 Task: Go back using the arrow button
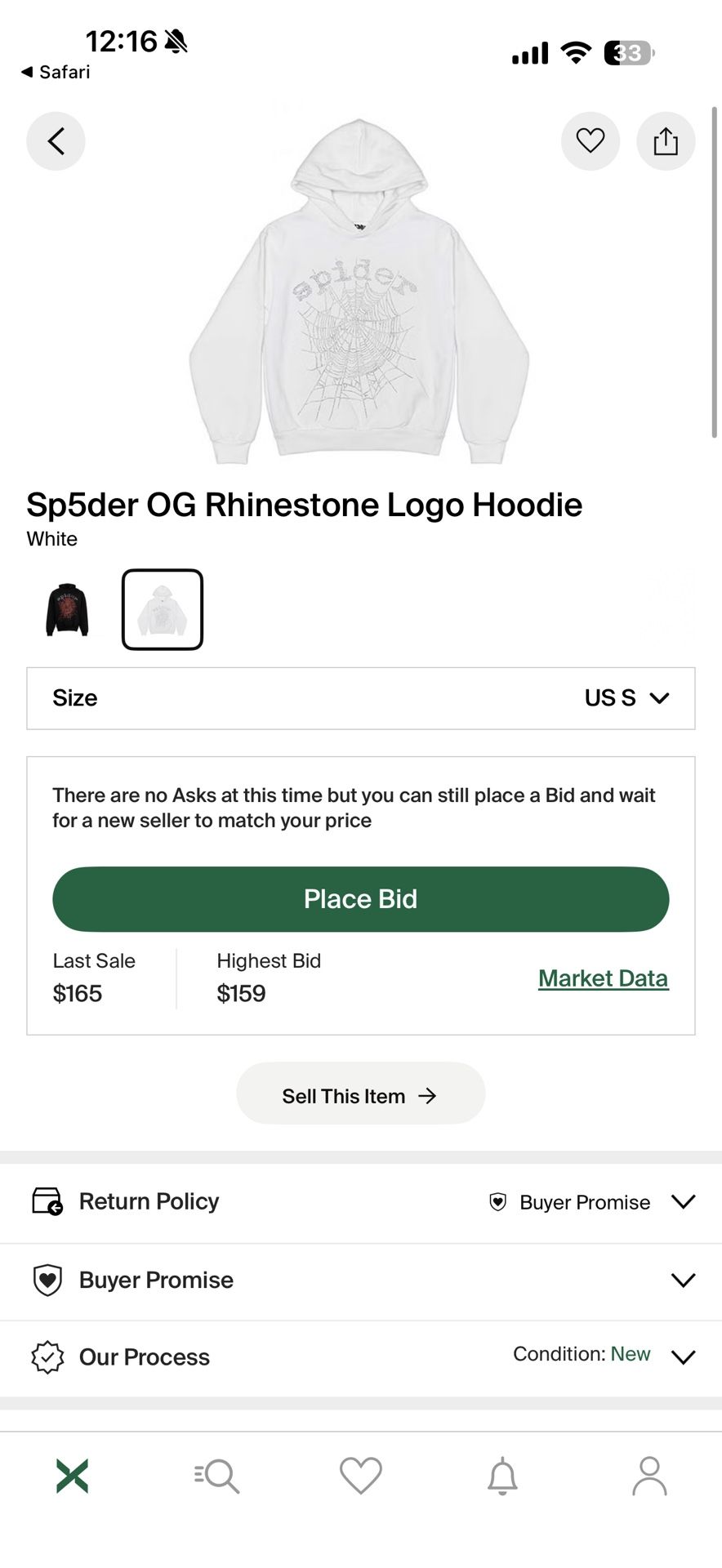pos(56,141)
